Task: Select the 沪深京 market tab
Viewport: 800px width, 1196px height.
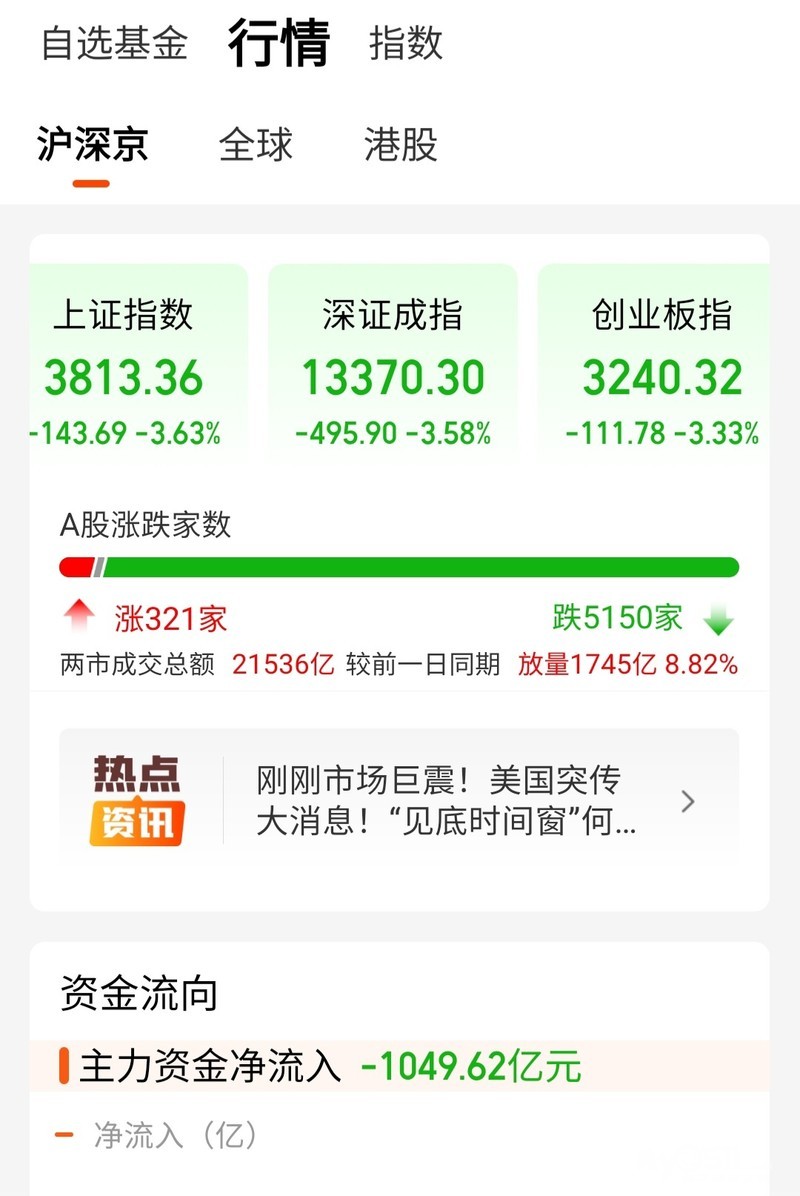Action: tap(92, 145)
